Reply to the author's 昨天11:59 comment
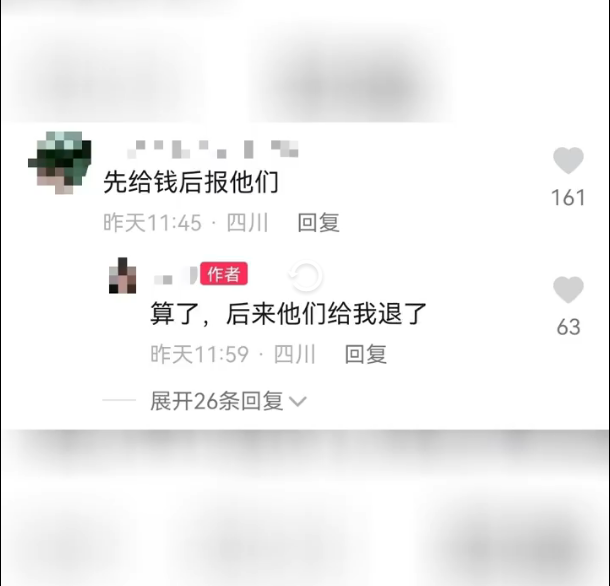Viewport: 610px width, 586px height. [366, 354]
